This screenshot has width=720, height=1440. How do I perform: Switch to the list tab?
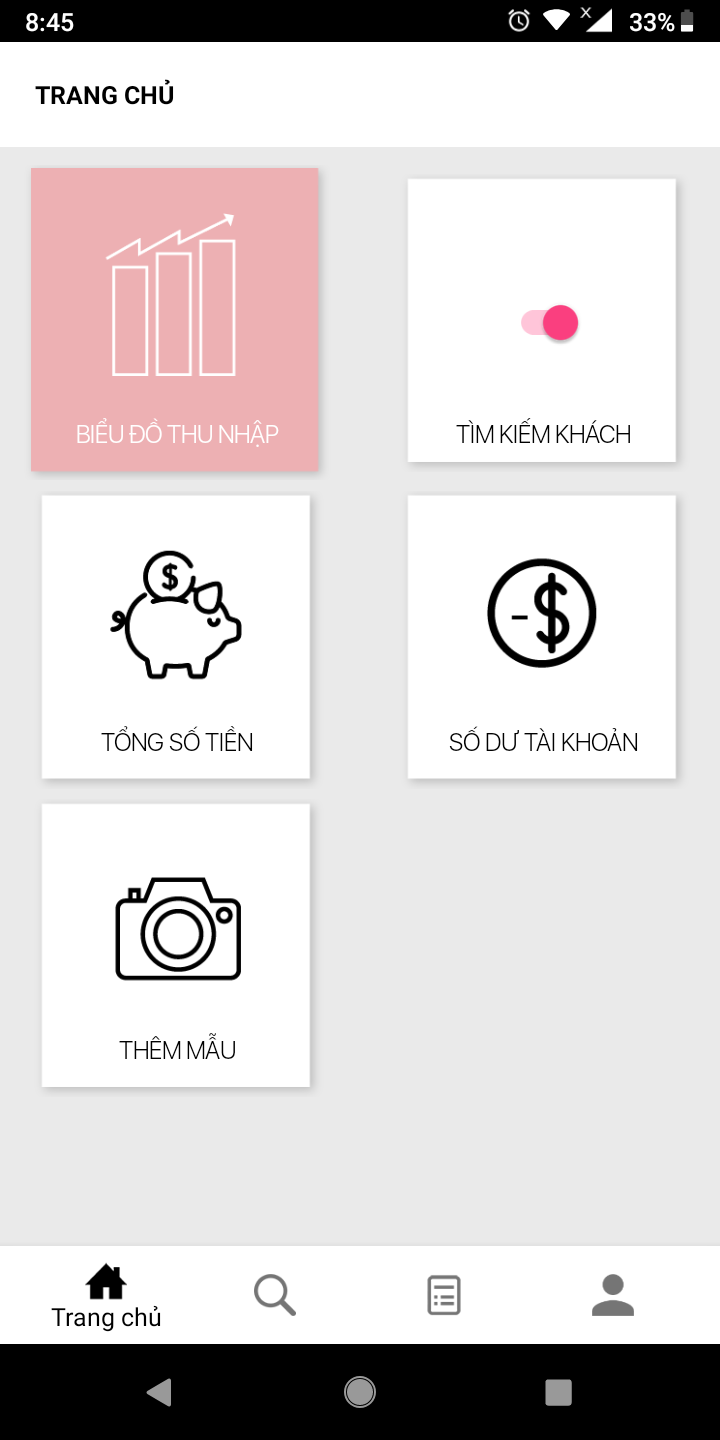click(x=444, y=1295)
